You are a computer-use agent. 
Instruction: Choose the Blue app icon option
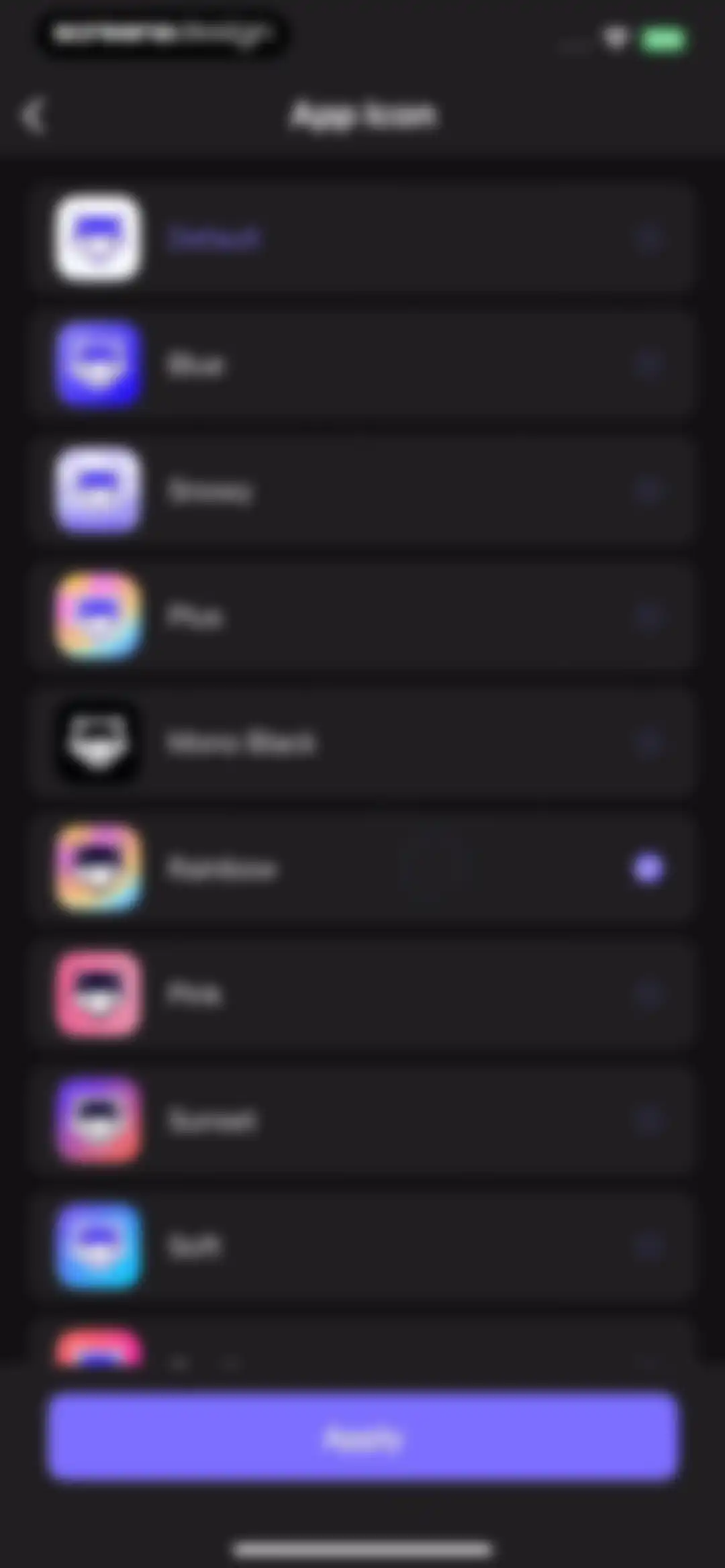[362, 364]
